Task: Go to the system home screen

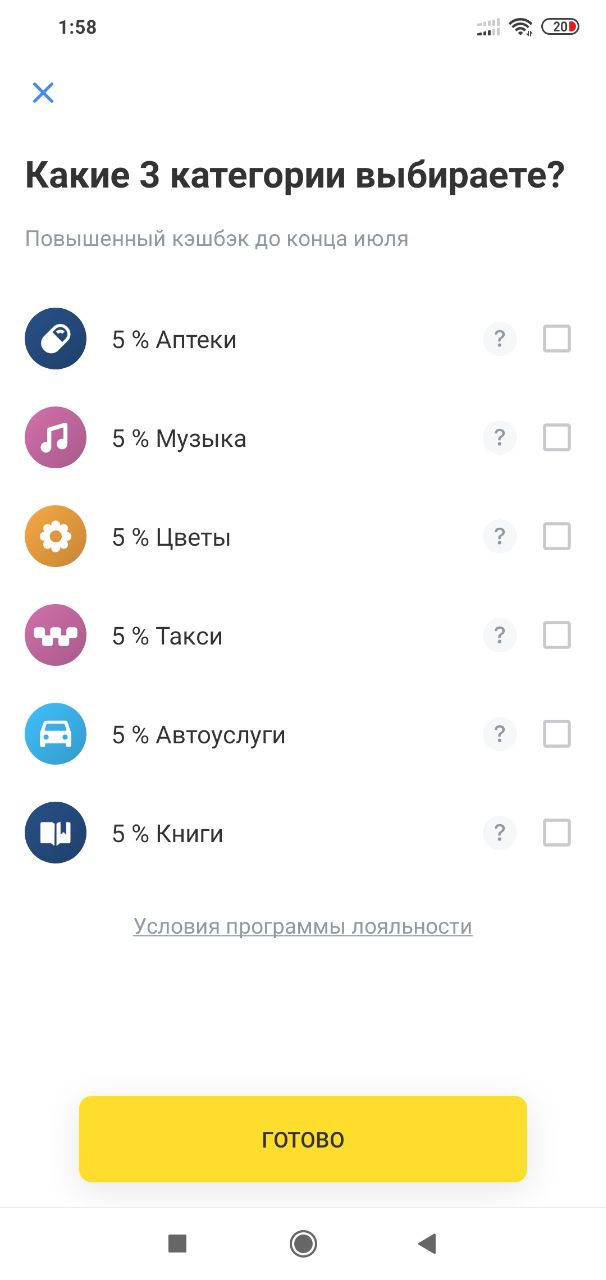Action: 303,1243
